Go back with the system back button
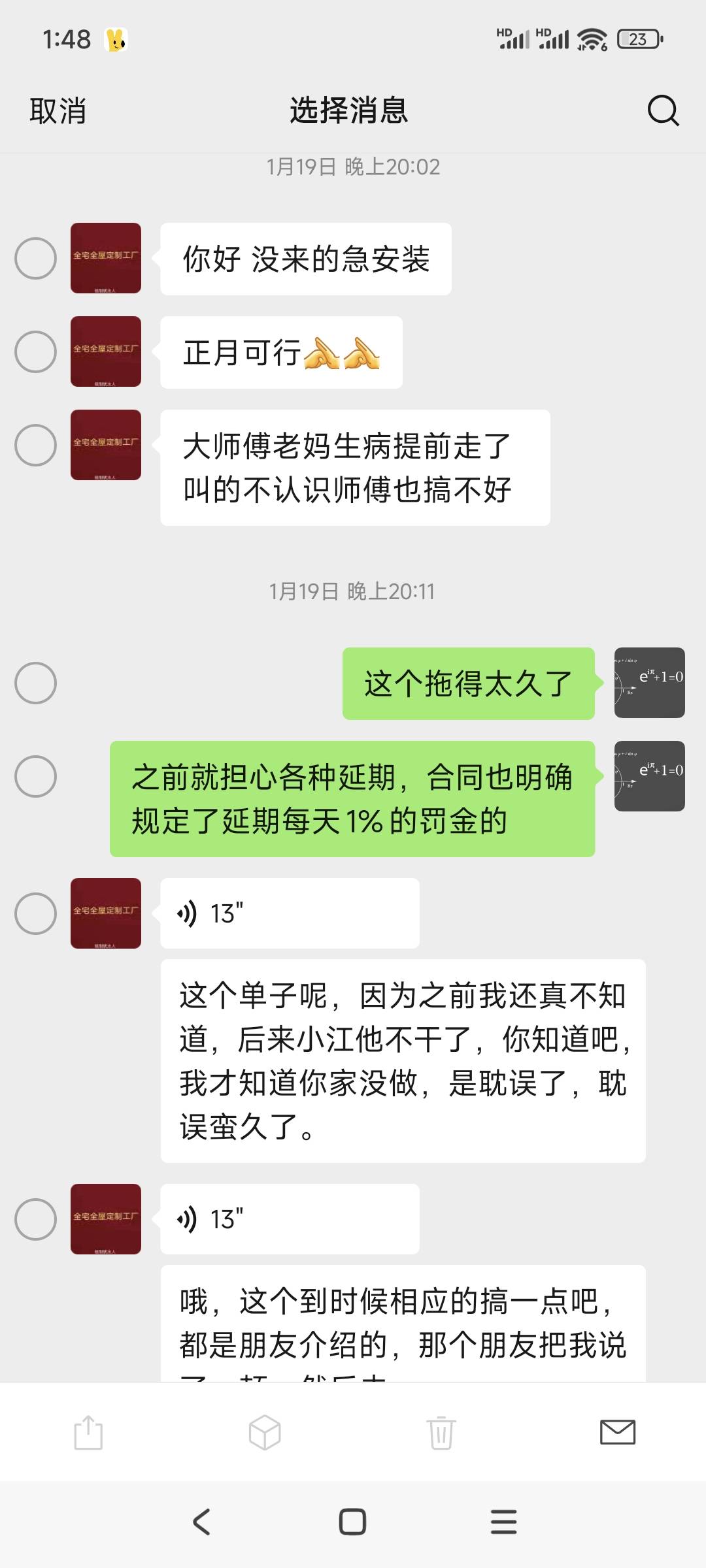706x1568 pixels. [201, 1522]
